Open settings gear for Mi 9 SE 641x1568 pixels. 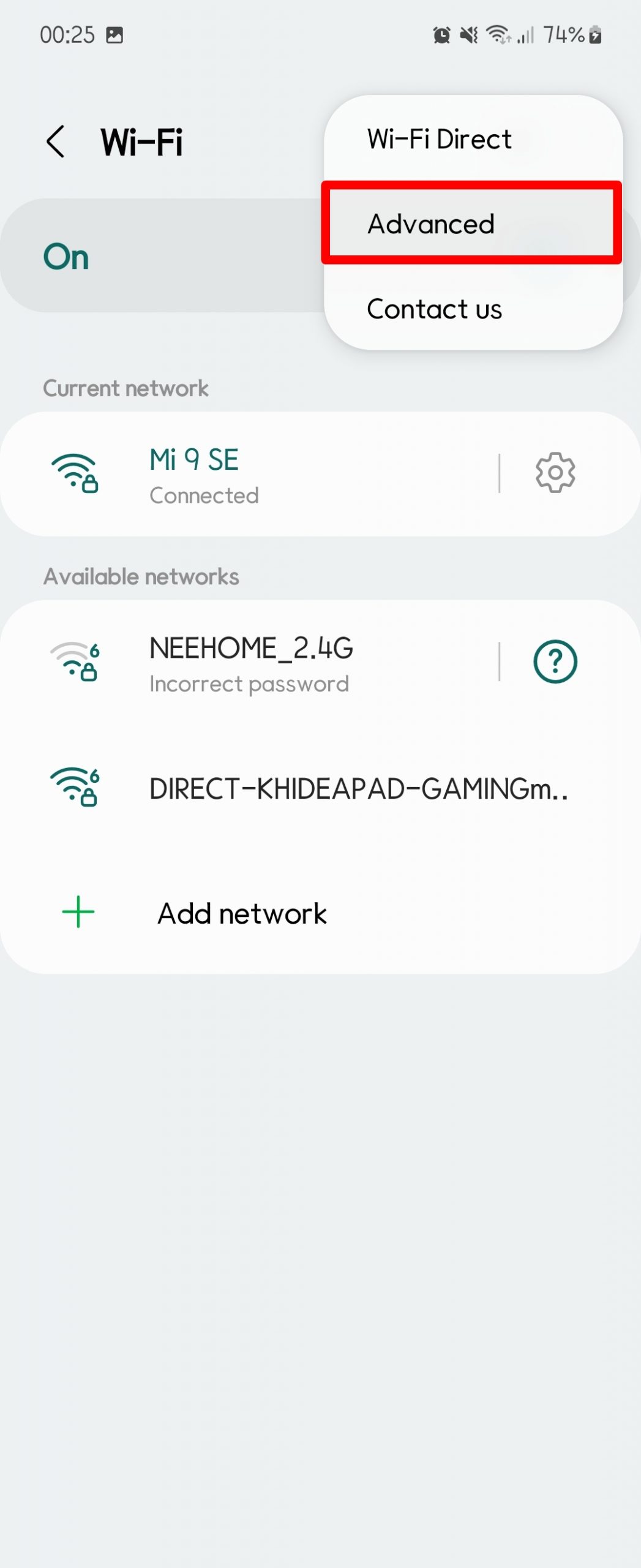[x=555, y=473]
